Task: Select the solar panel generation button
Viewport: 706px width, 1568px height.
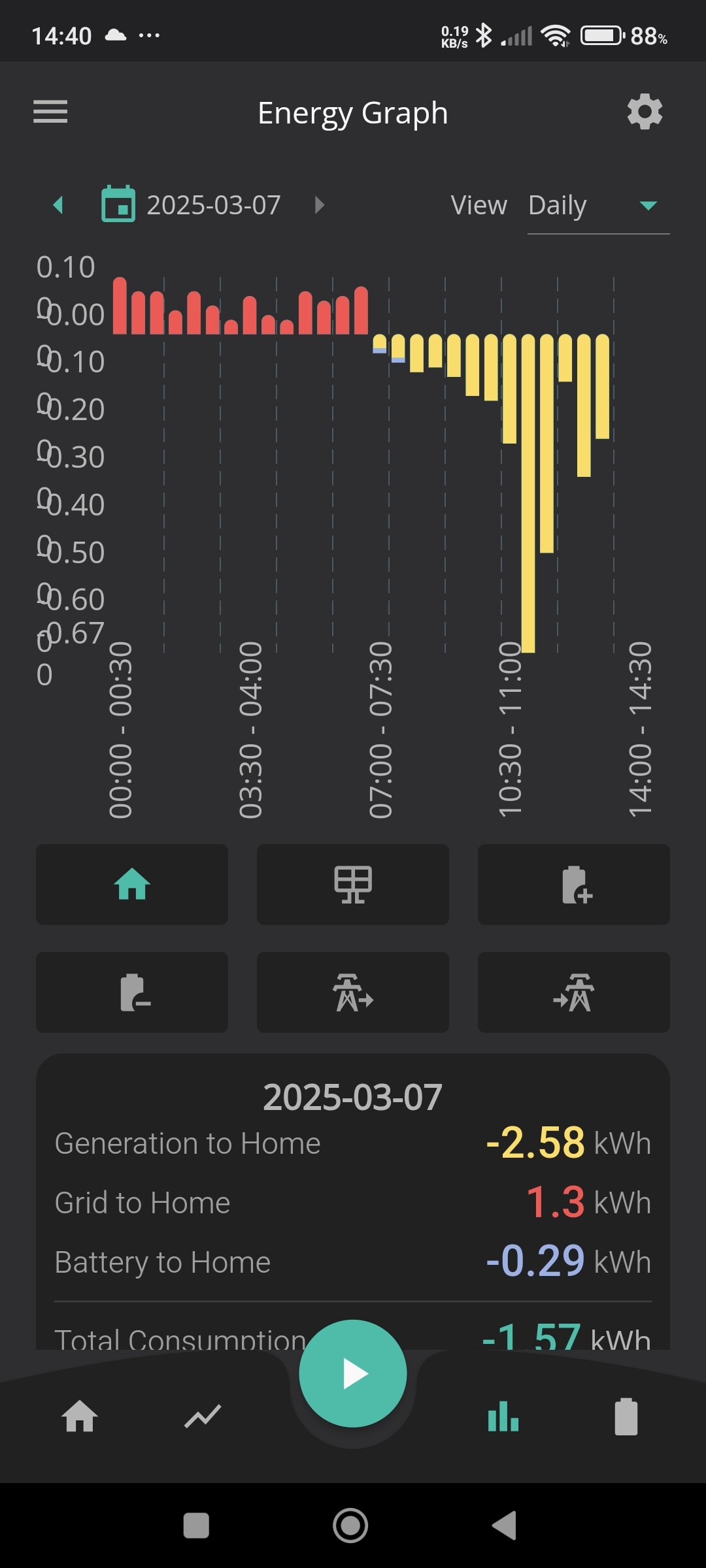Action: coord(353,884)
